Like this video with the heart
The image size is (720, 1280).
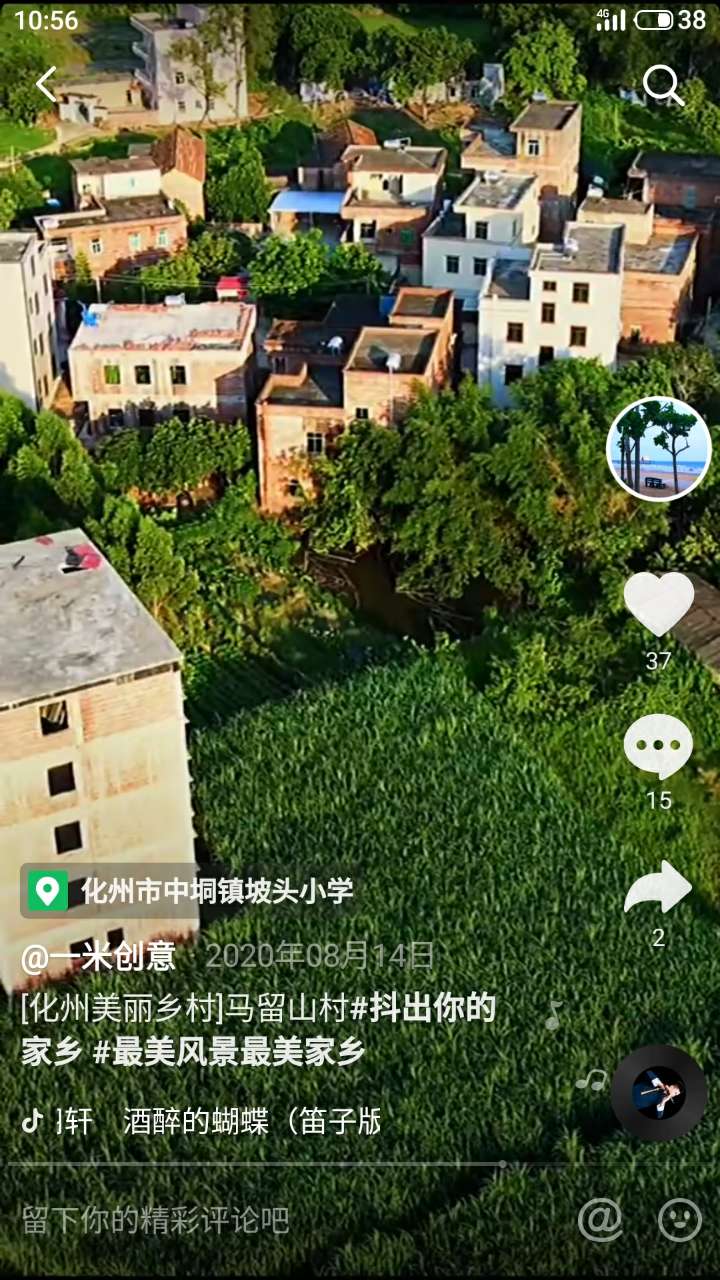click(658, 604)
